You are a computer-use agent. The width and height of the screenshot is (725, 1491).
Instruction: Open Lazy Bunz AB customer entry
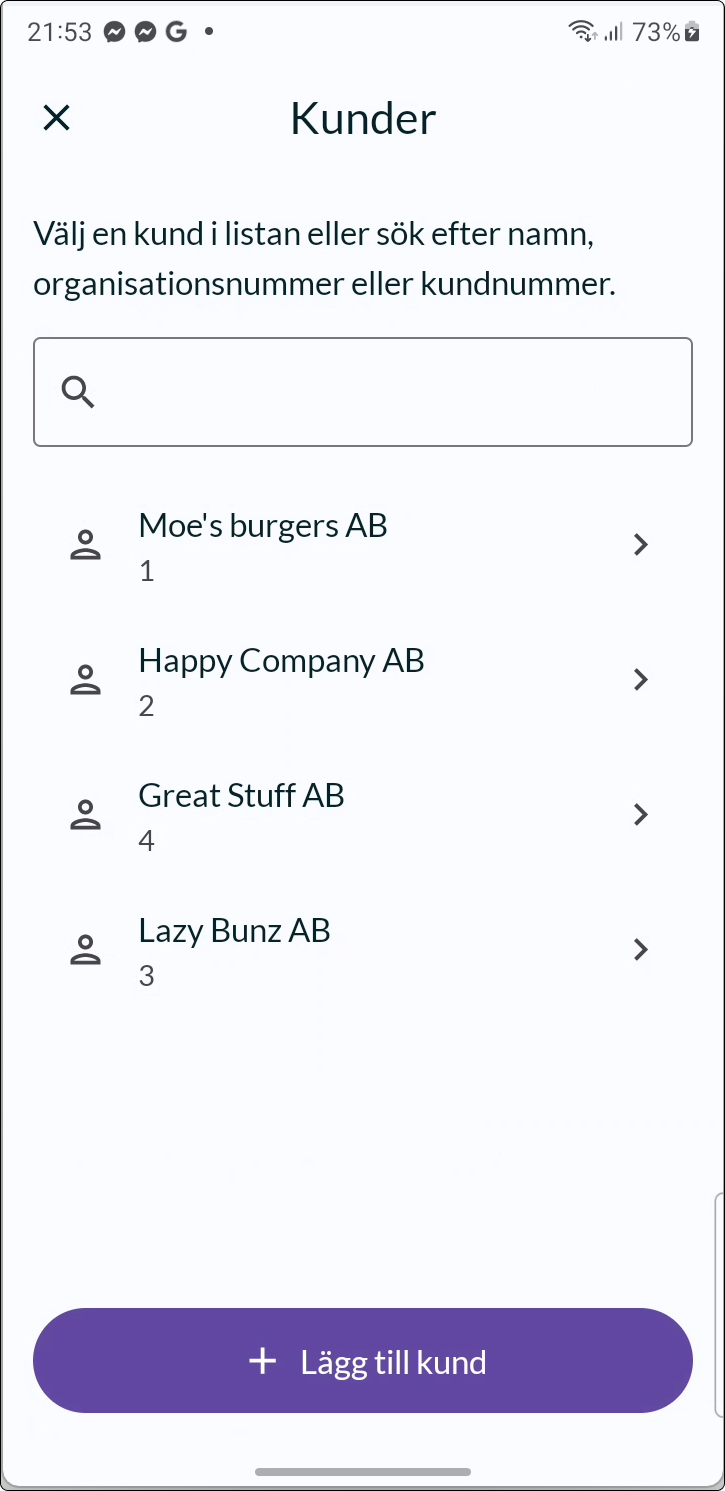362,950
